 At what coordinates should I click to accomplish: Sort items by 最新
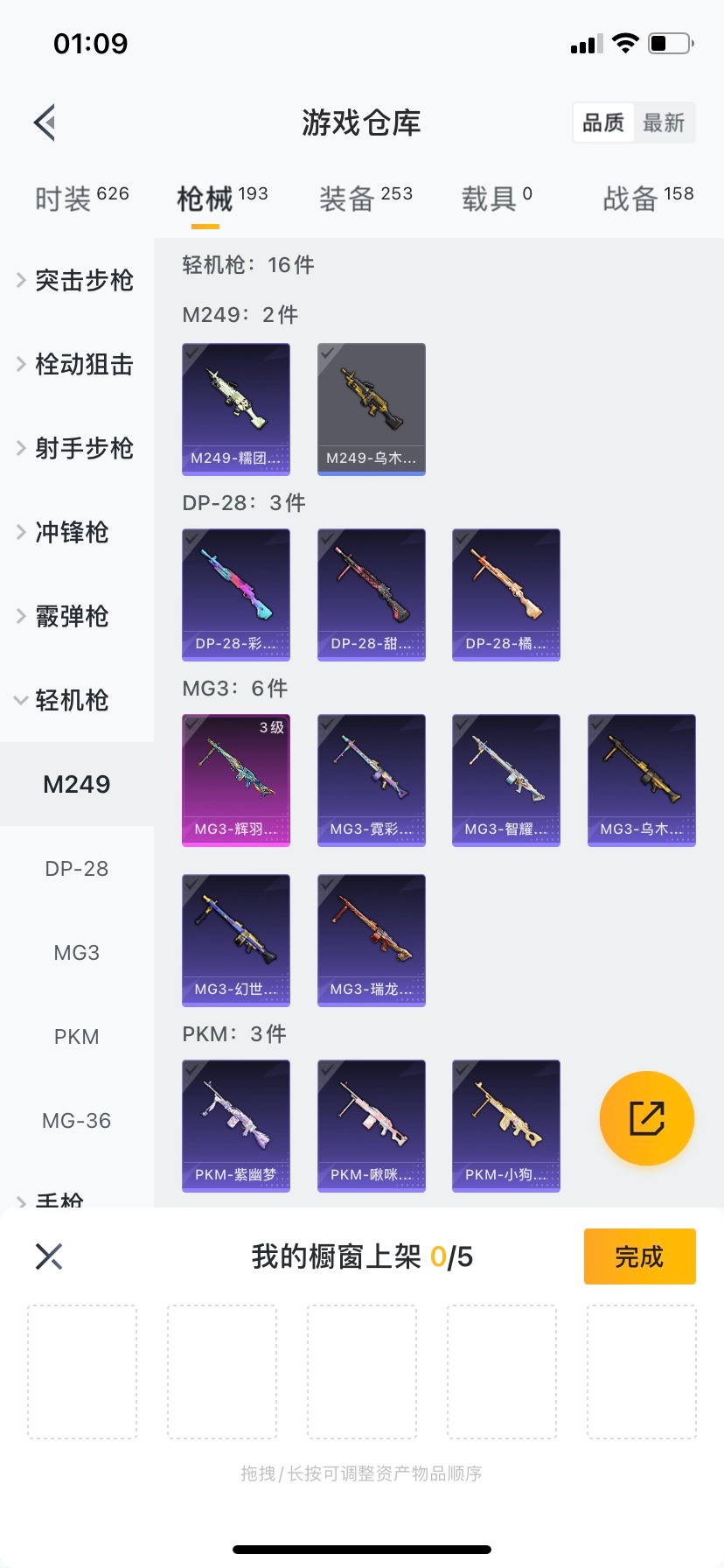664,122
